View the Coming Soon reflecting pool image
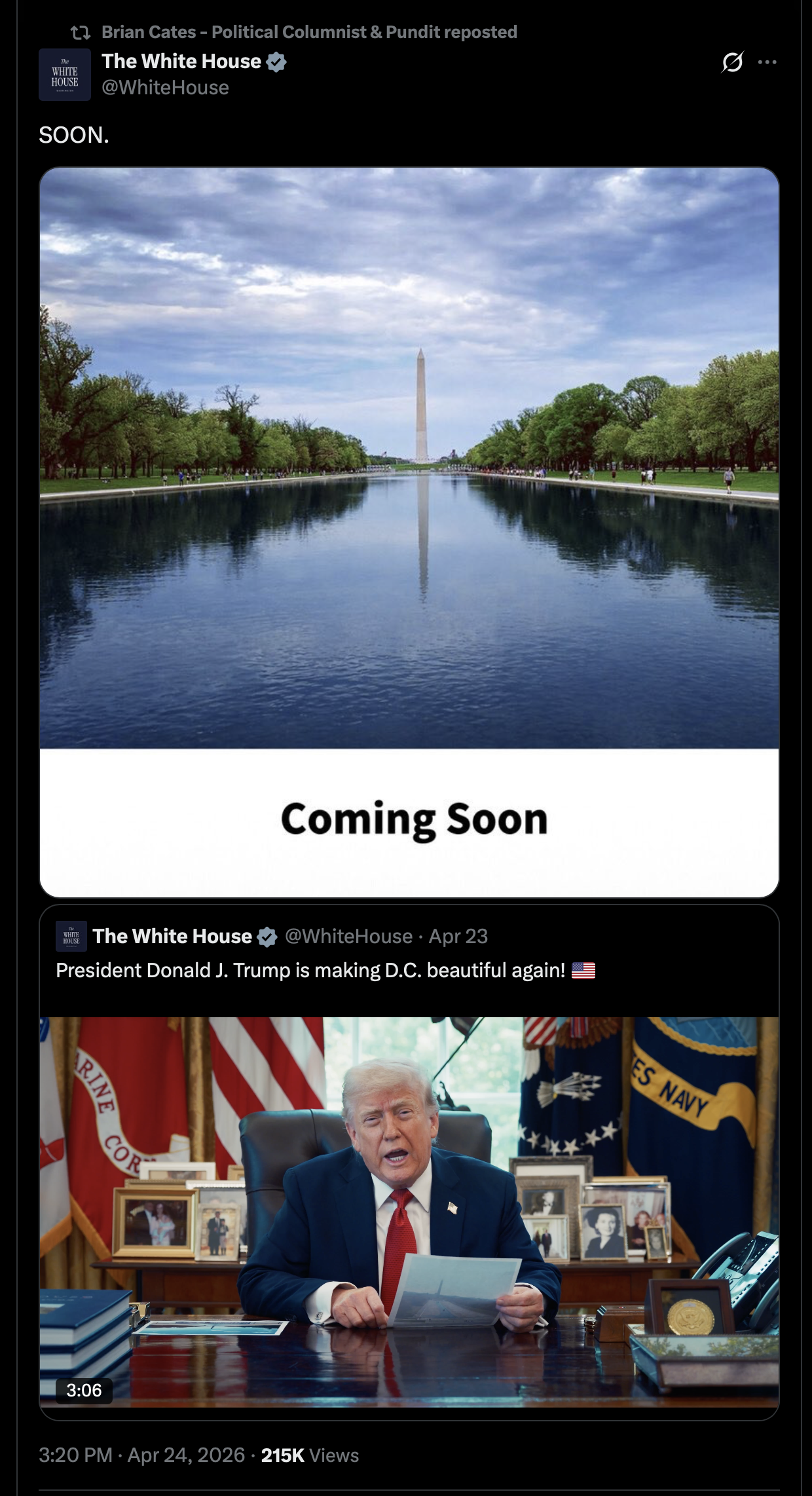Image resolution: width=812 pixels, height=1496 pixels. tap(409, 531)
